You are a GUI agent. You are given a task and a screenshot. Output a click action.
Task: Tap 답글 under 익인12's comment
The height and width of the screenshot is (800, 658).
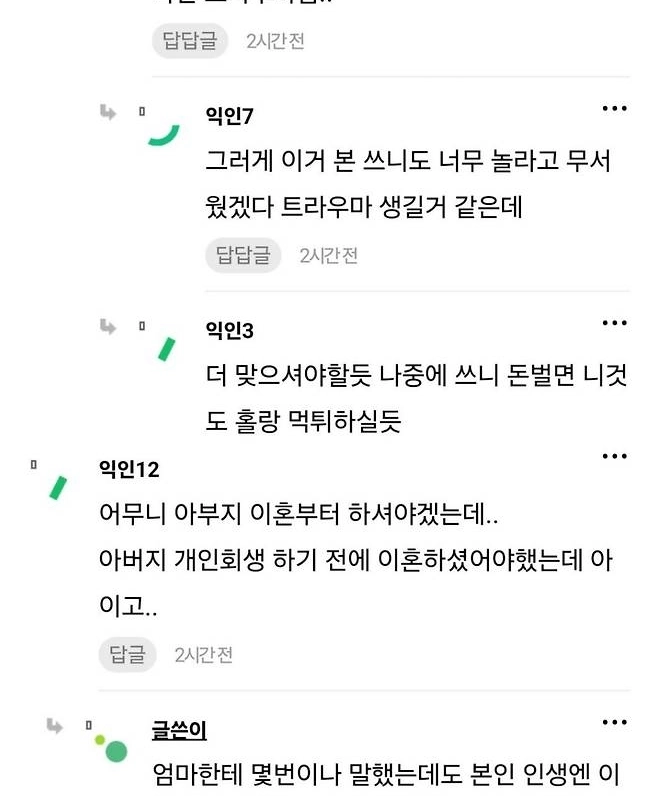tap(128, 655)
